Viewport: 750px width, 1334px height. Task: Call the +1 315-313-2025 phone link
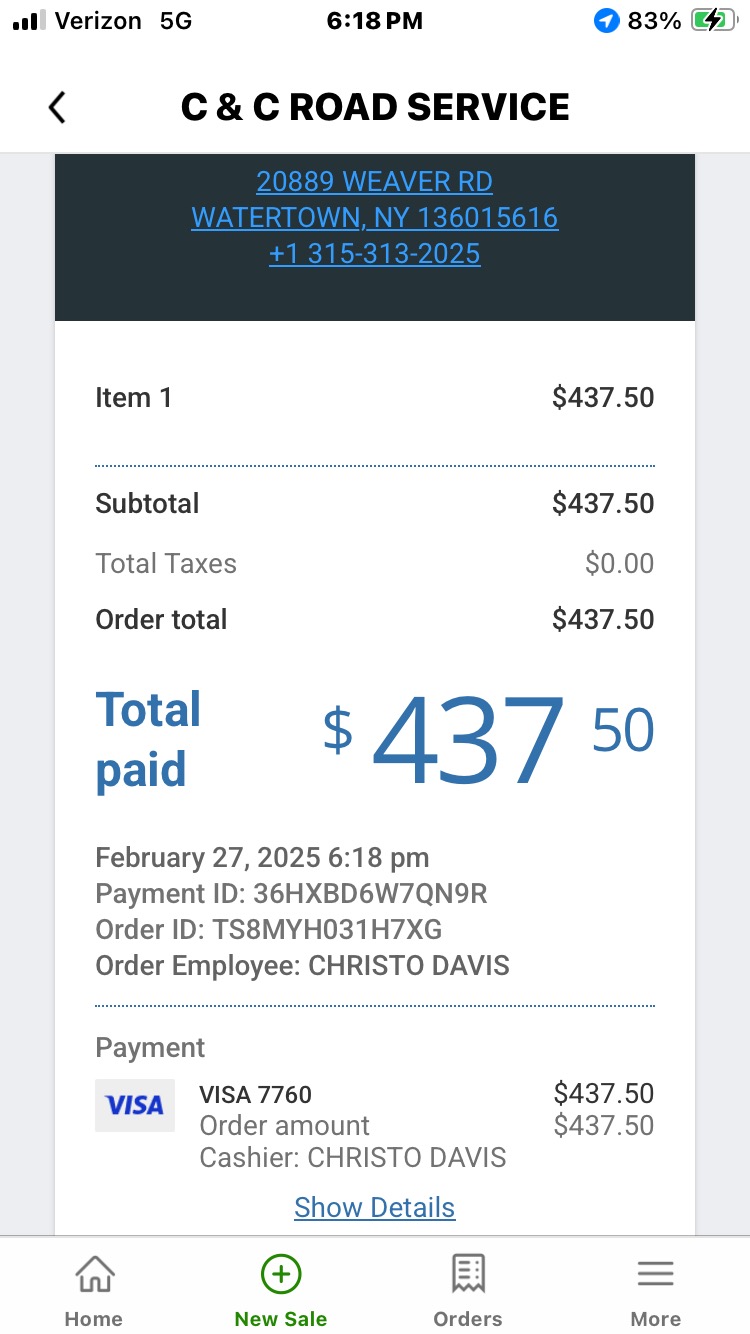tap(375, 254)
